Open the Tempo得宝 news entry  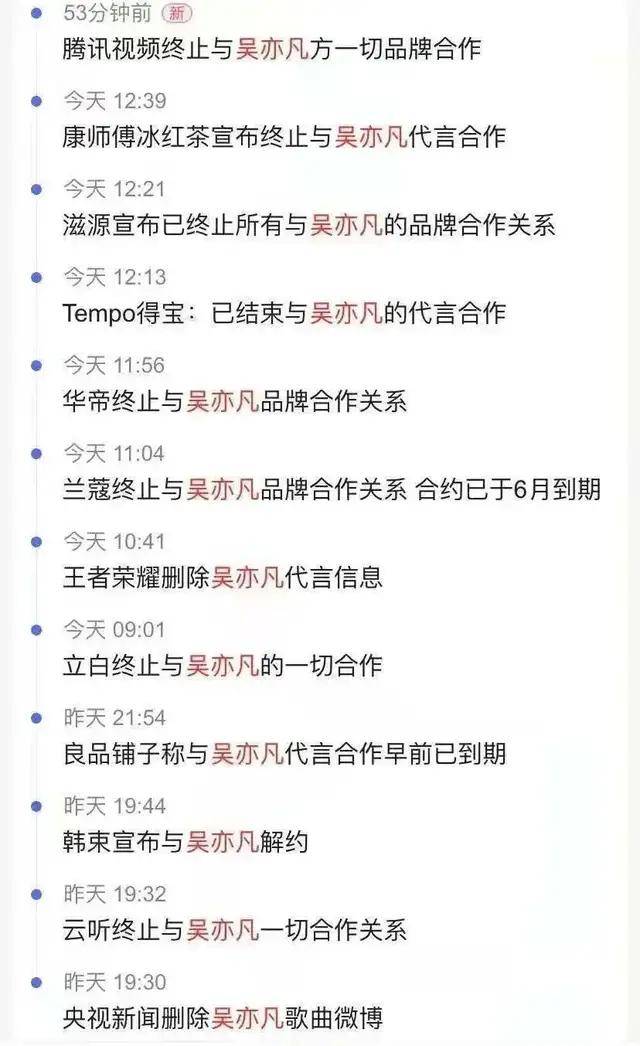click(284, 313)
